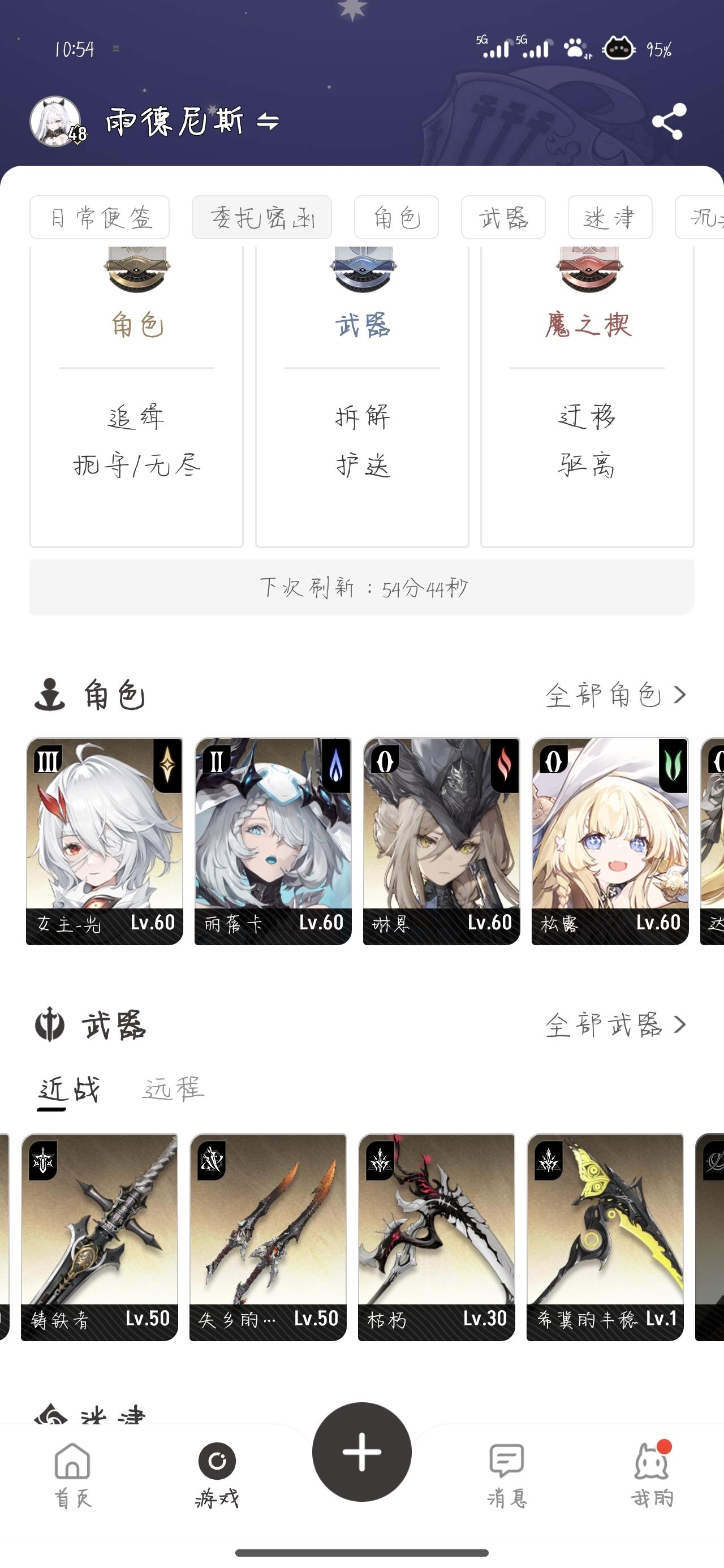Open weapon card 希冀的丰稔
724x1568 pixels.
point(605,1235)
